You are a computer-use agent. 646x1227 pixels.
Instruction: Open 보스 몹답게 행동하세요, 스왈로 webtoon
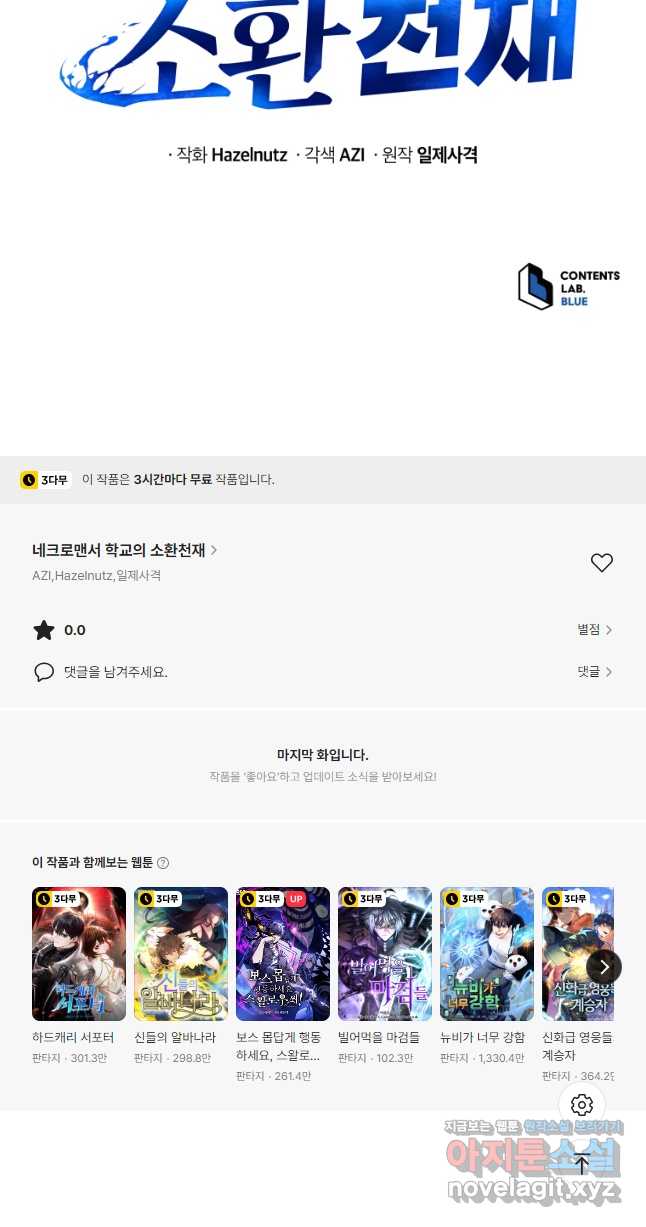[283, 954]
